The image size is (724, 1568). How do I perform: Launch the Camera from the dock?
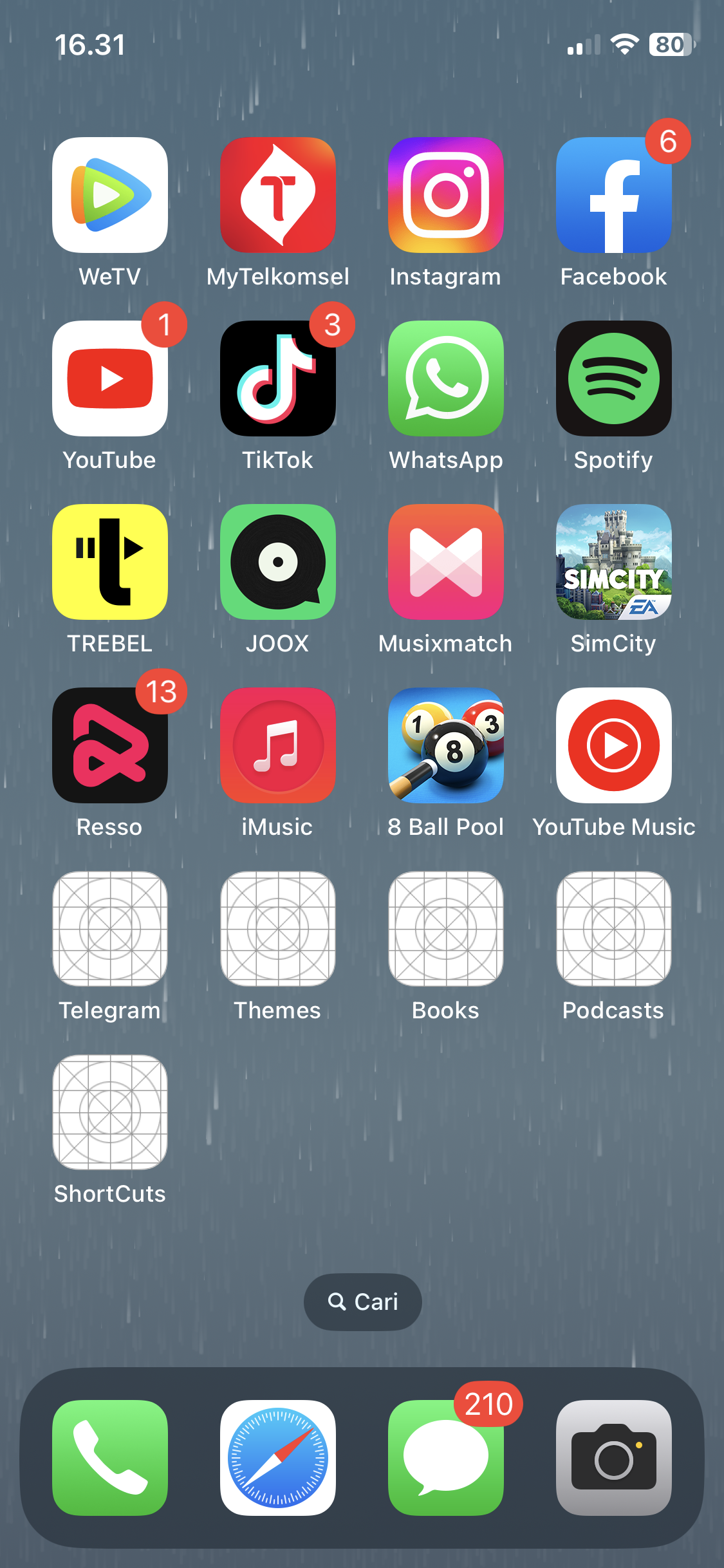tap(613, 1457)
